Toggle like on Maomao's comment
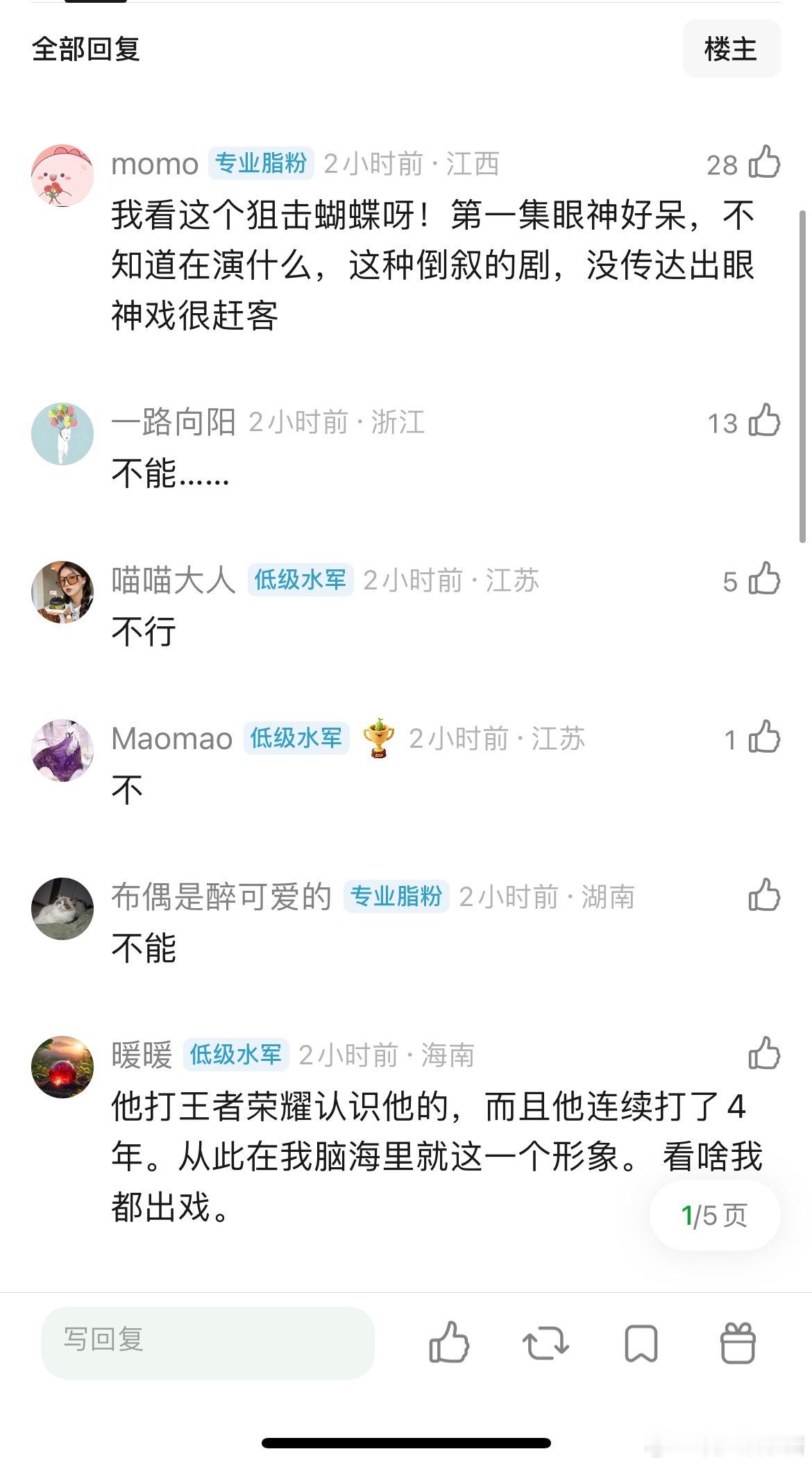Viewport: 812px width, 1465px height. 764,740
